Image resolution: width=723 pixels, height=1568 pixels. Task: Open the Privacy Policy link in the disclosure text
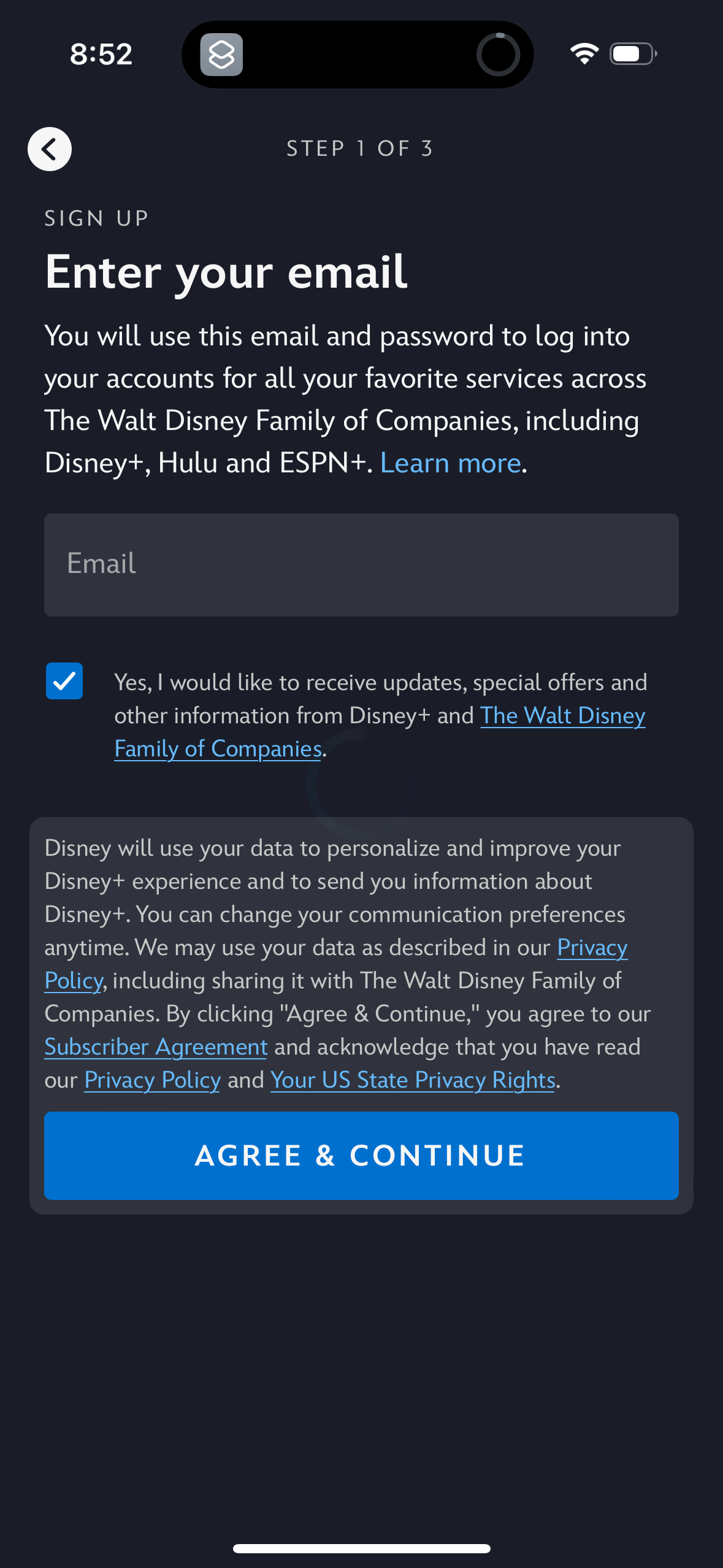click(x=591, y=947)
